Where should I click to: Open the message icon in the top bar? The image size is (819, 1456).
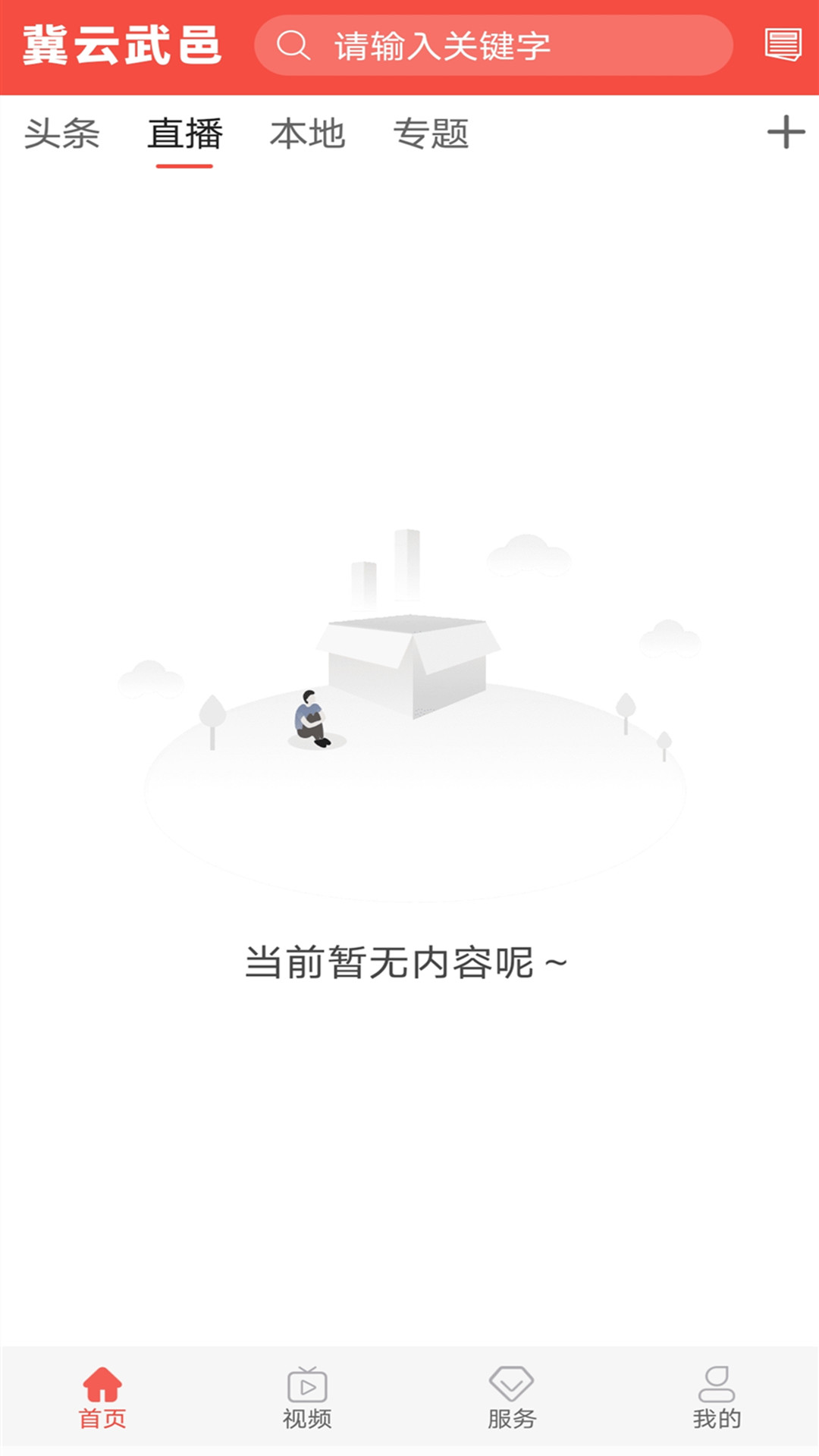(783, 45)
